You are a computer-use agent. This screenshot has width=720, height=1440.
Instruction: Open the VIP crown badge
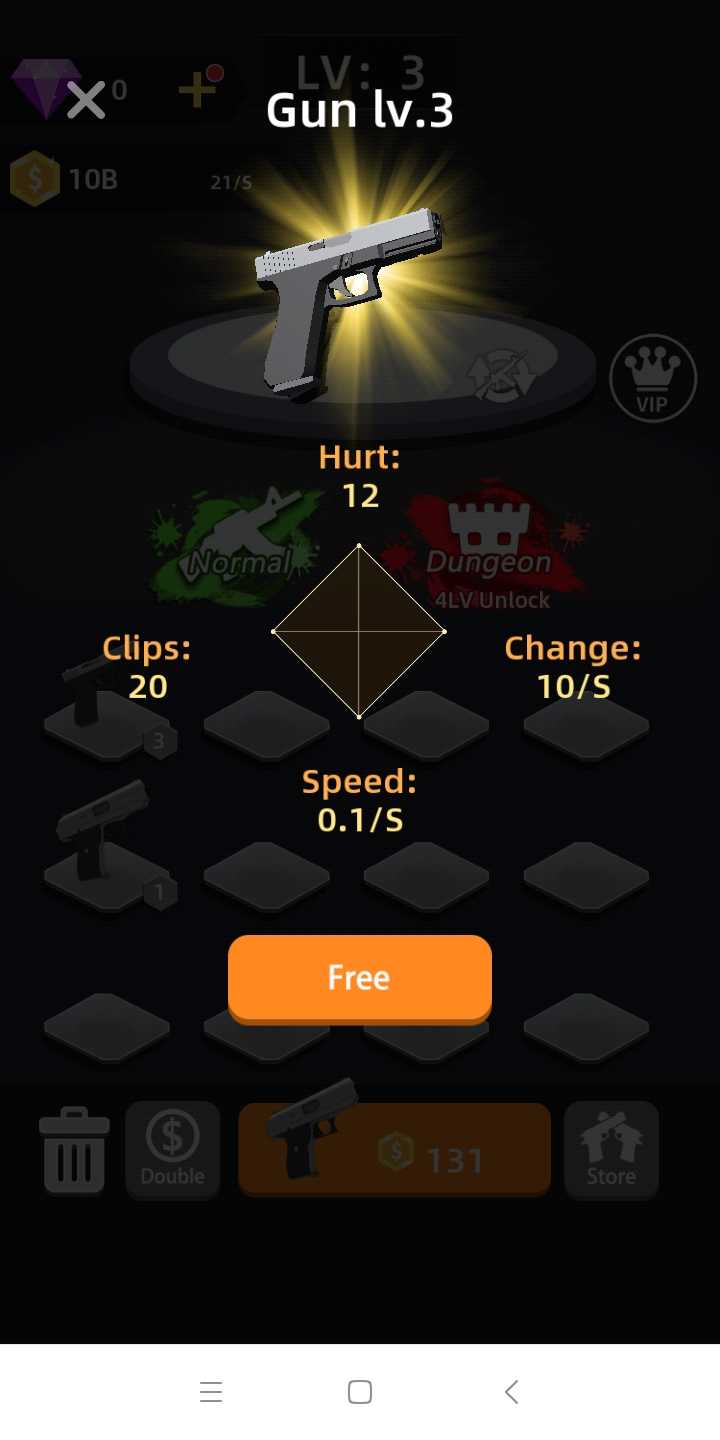(653, 378)
